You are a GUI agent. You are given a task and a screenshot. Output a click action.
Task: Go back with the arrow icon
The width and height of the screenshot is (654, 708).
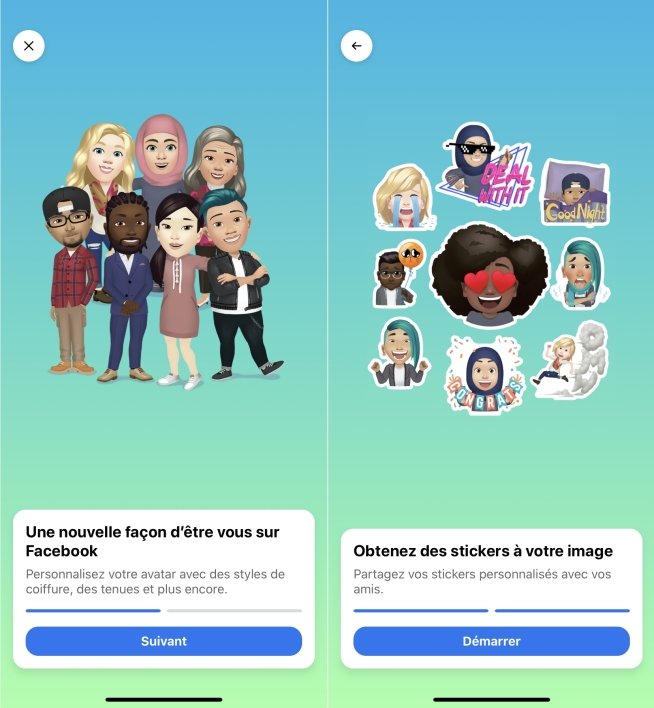coord(356,46)
